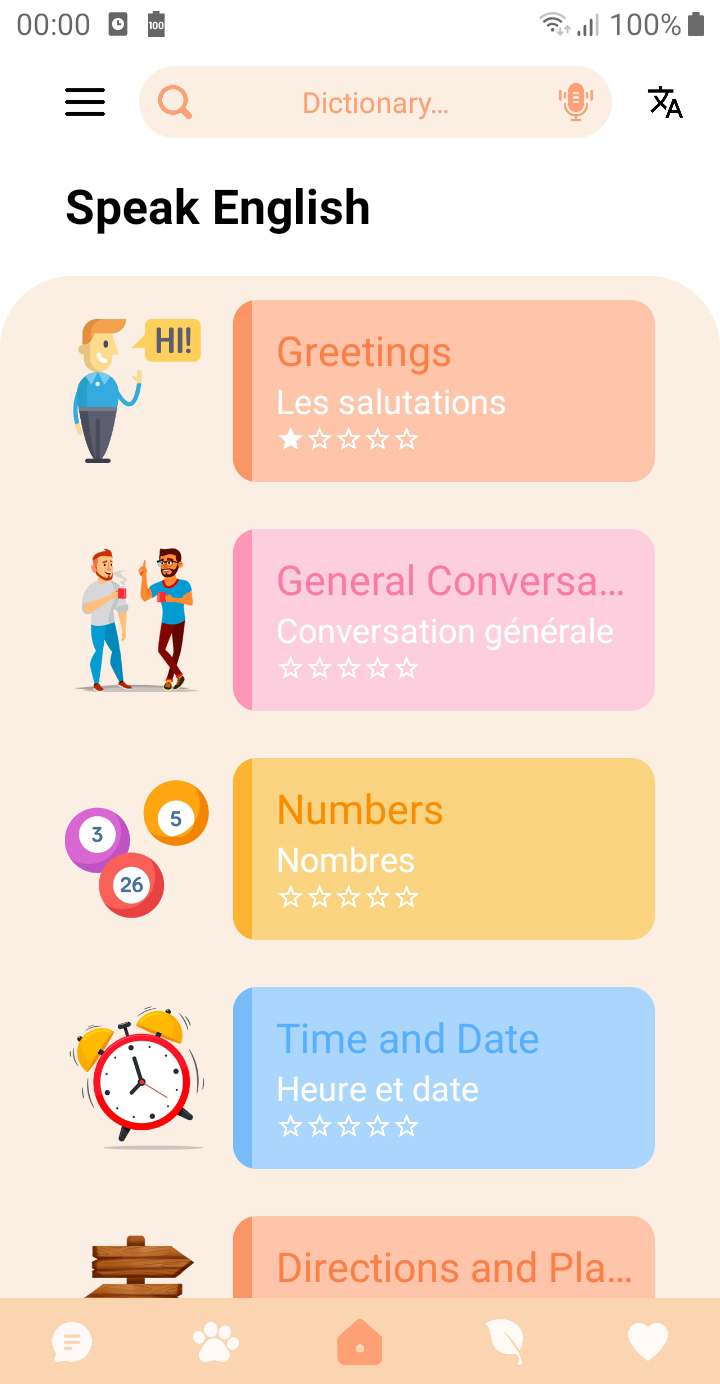720x1384 pixels.
Task: Open the translate language icon
Action: click(x=665, y=102)
